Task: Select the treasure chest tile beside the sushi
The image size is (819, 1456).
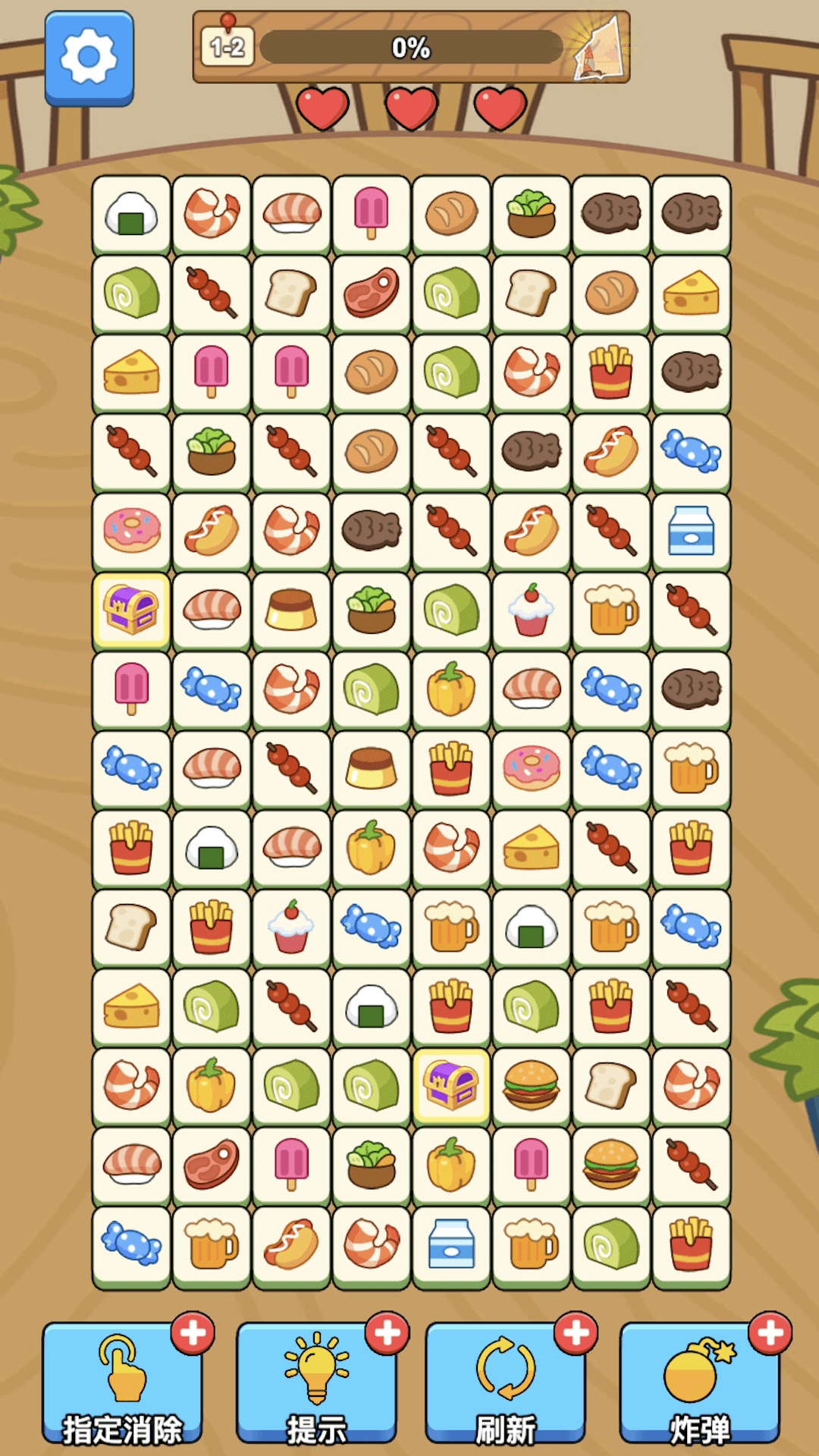Action: (131, 610)
